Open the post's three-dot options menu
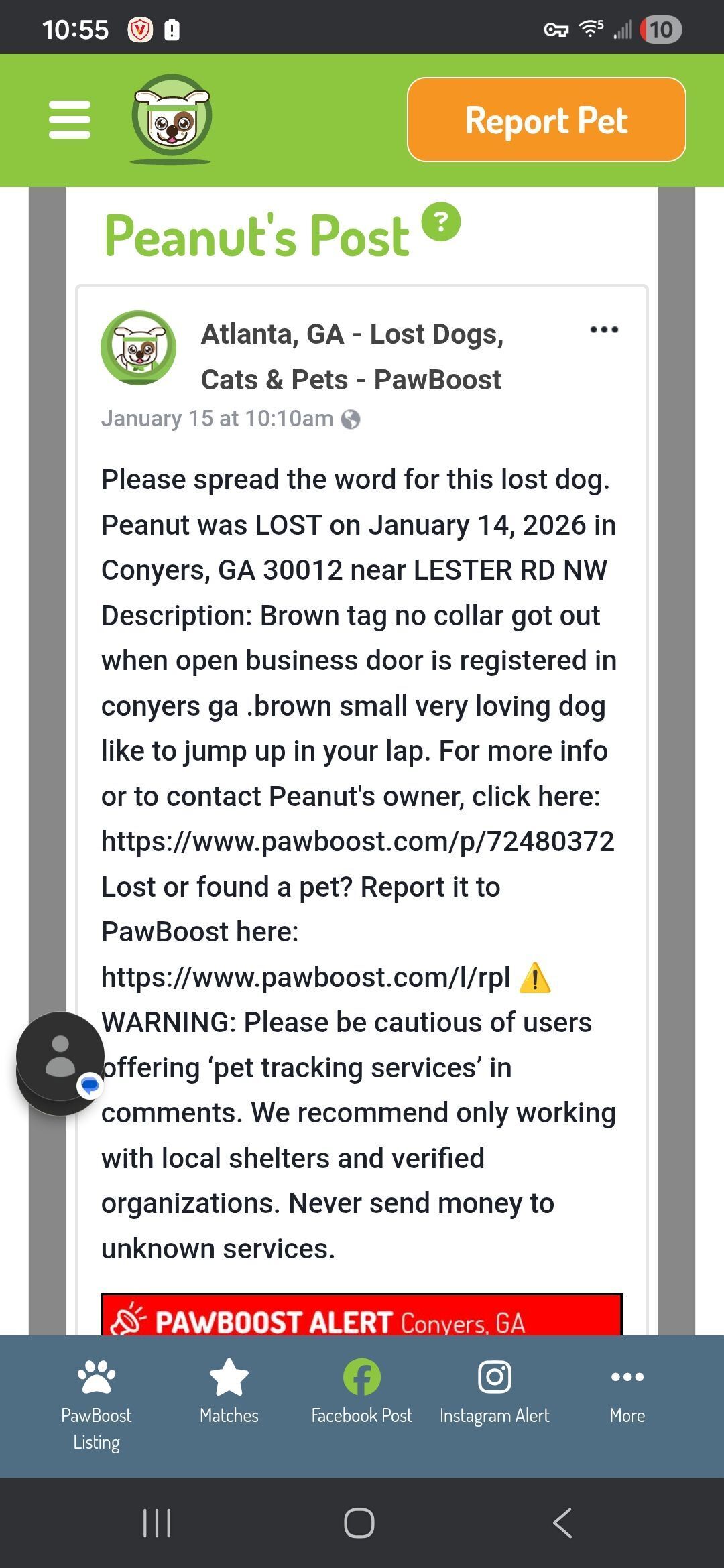This screenshot has width=724, height=1568. pyautogui.click(x=604, y=330)
